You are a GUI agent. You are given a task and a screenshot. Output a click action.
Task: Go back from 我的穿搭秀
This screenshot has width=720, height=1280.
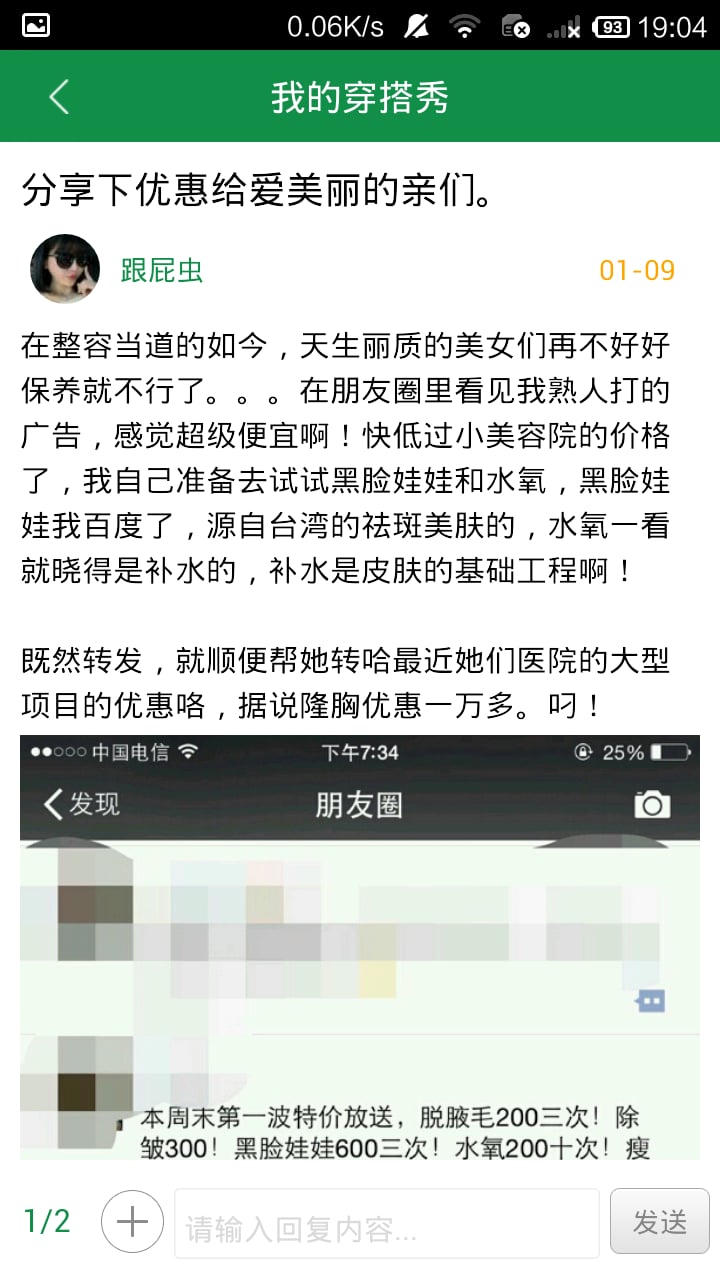(x=58, y=97)
